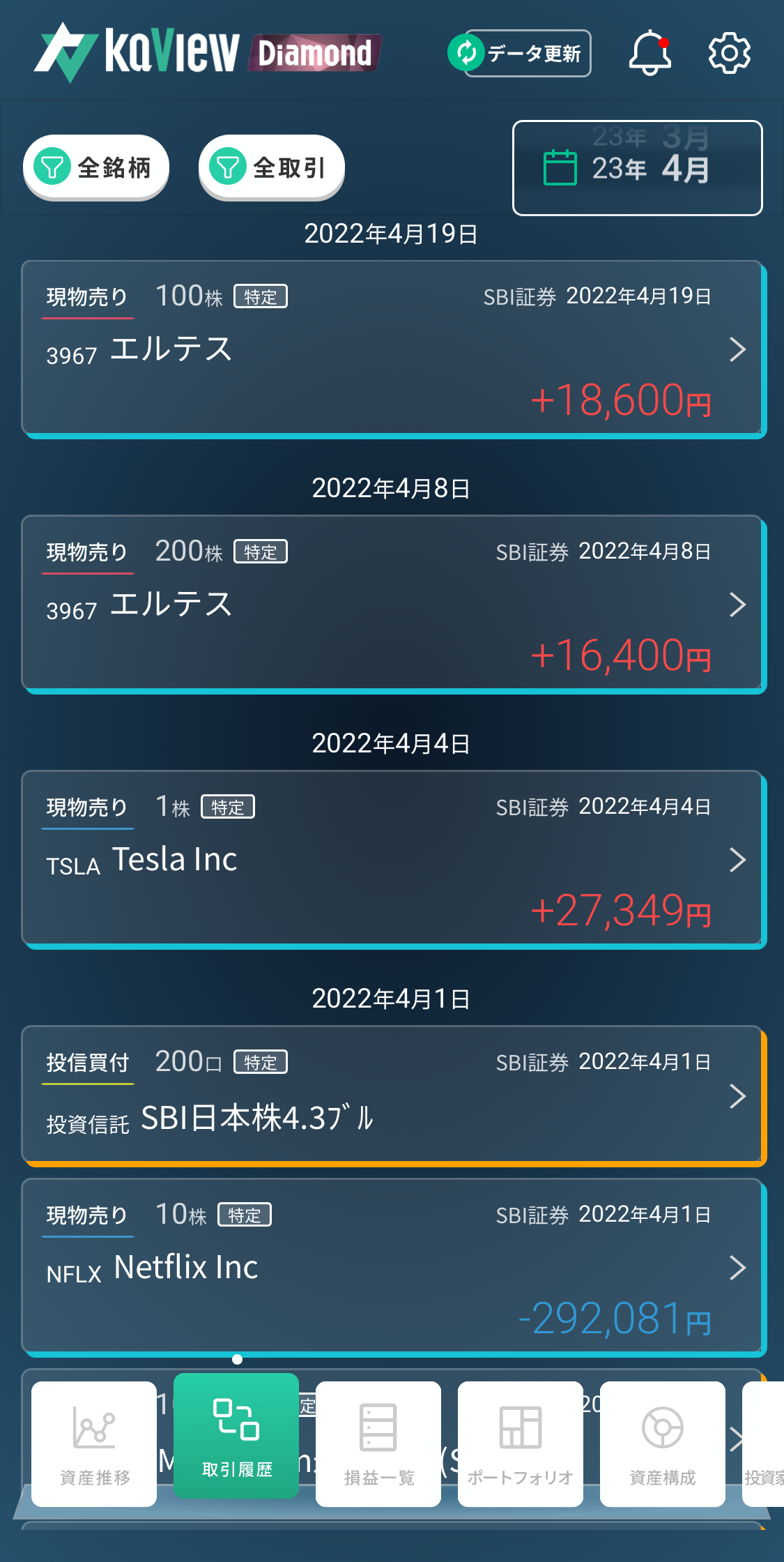The width and height of the screenshot is (784, 1562).
Task: Open the April 8 エルテス 200株 sale
Action: tap(394, 604)
